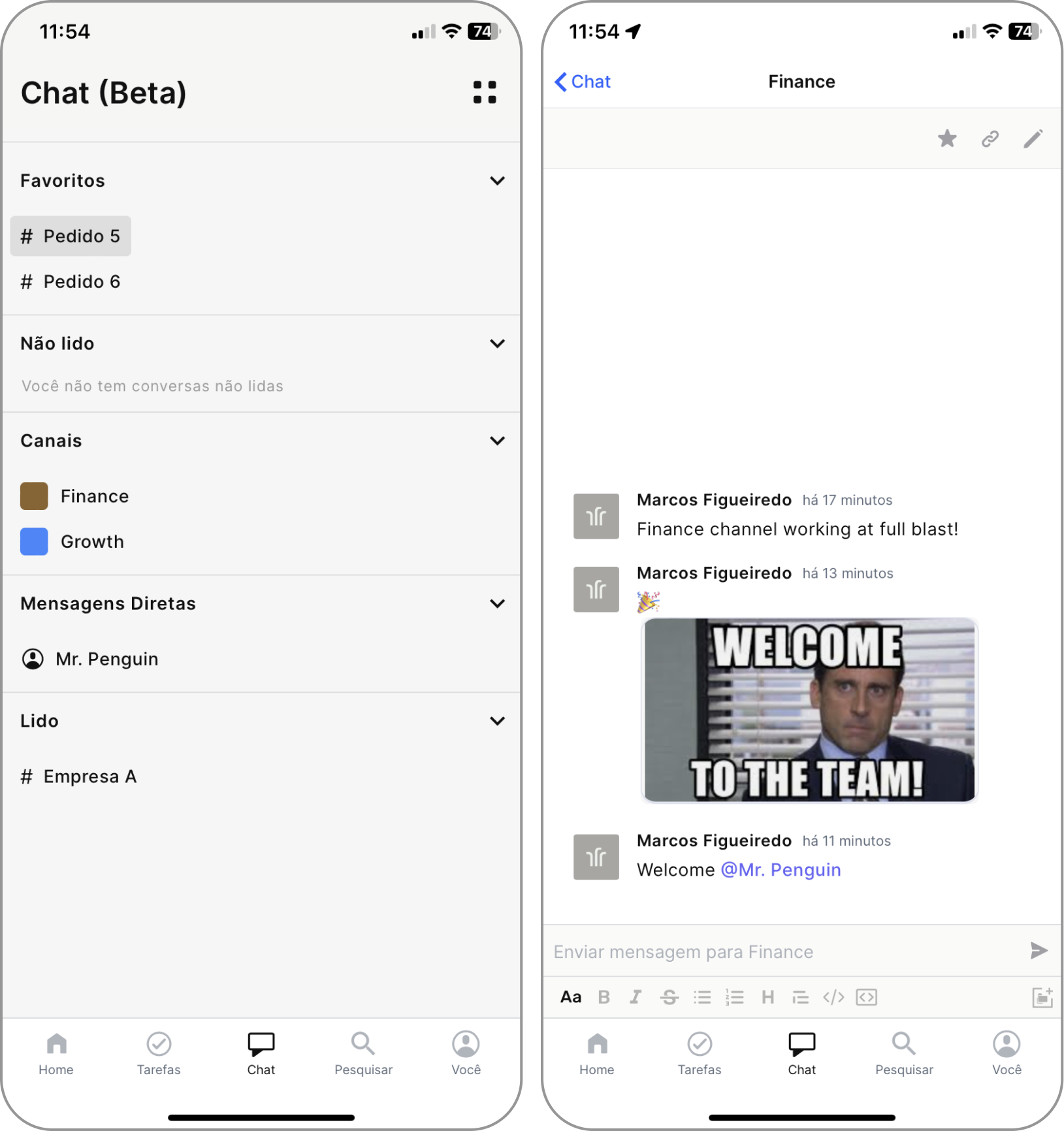Image resolution: width=1064 pixels, height=1131 pixels.
Task: Apply bold formatting in the toolbar
Action: click(x=604, y=997)
